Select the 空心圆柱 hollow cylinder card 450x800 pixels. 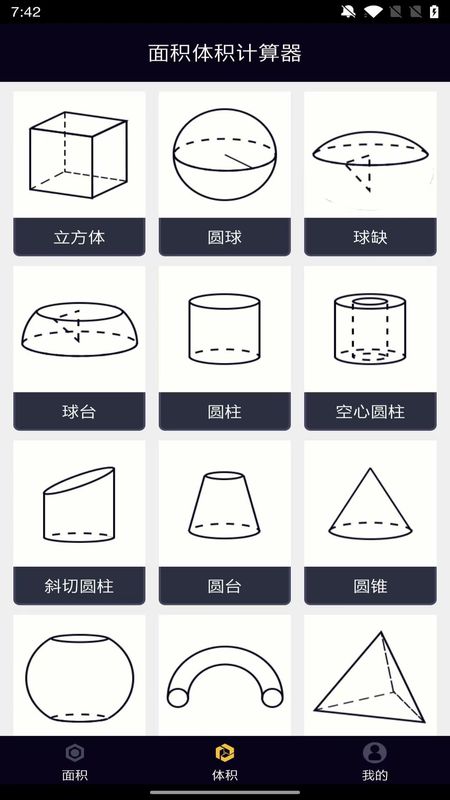[x=370, y=348]
